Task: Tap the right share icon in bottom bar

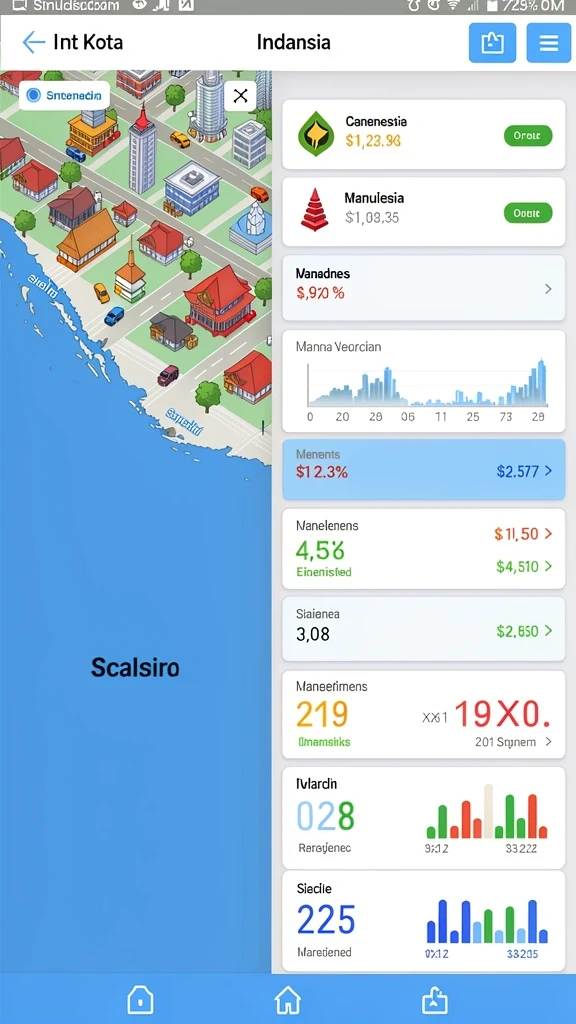Action: [x=435, y=1000]
